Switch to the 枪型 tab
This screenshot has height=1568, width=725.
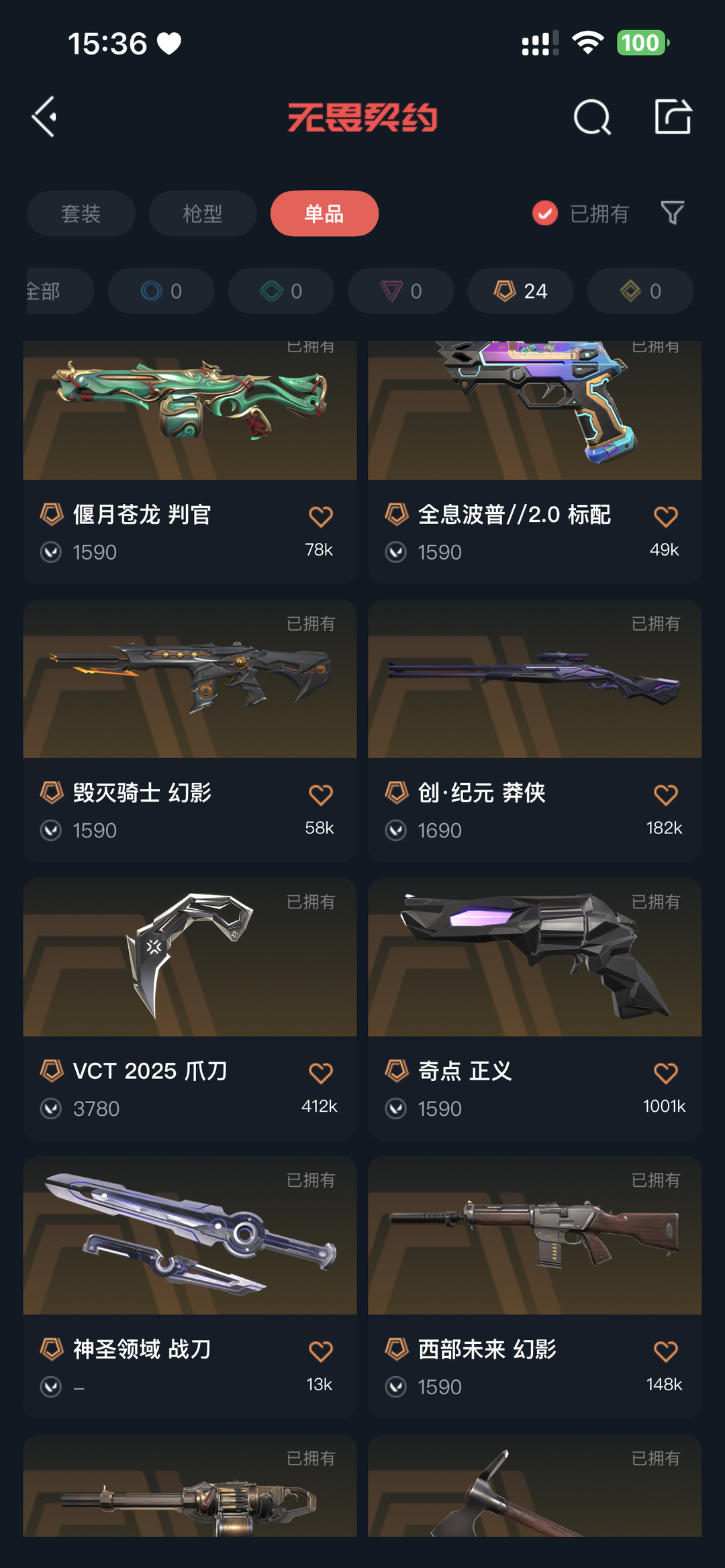click(x=203, y=213)
